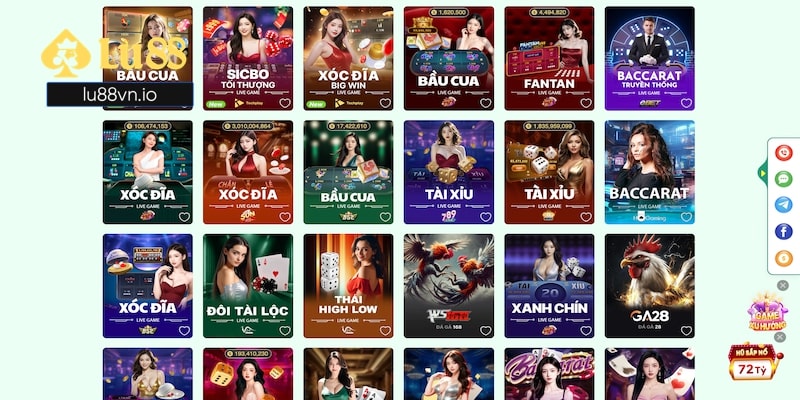
Task: Launch Xóc Đĩa Big Win
Action: (x=348, y=57)
